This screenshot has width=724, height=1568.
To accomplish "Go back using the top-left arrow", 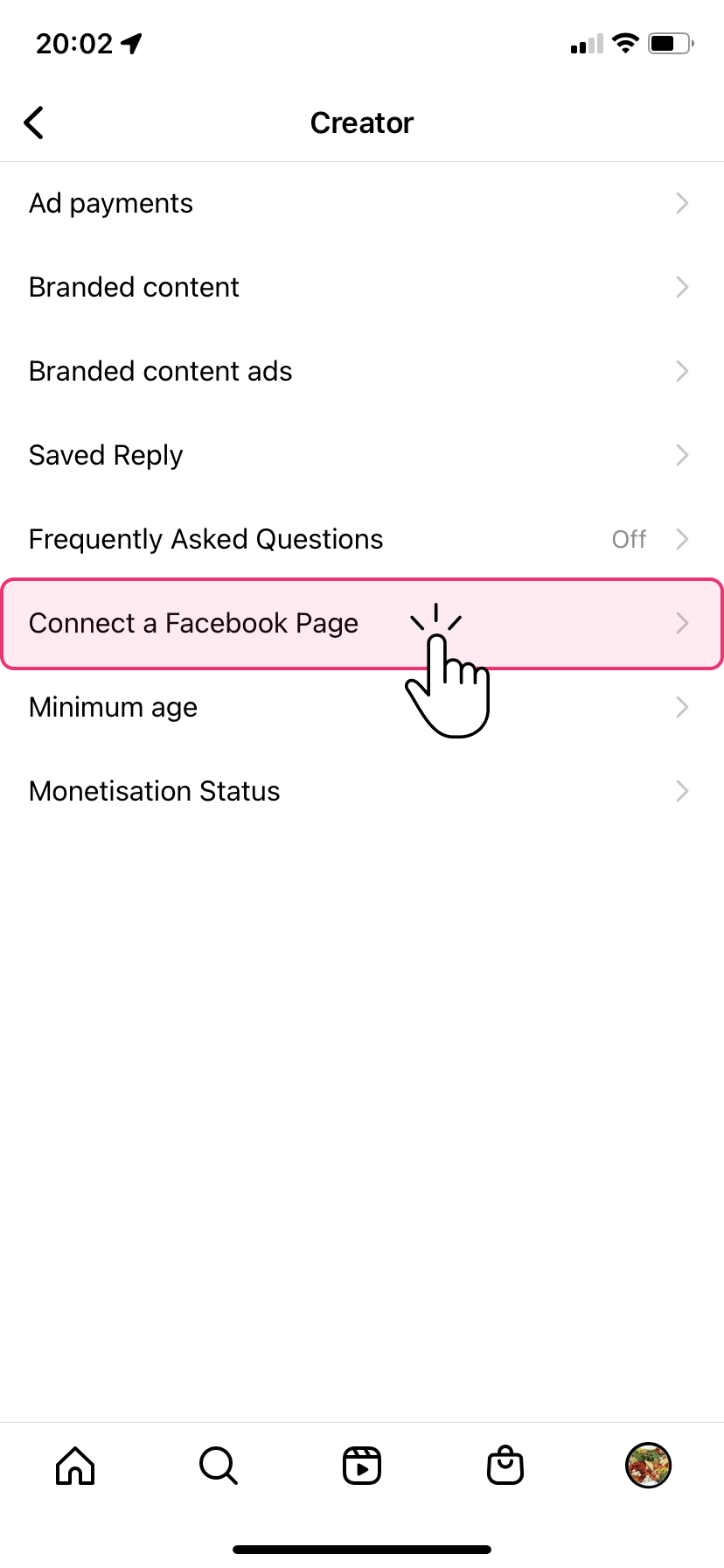I will tap(34, 122).
